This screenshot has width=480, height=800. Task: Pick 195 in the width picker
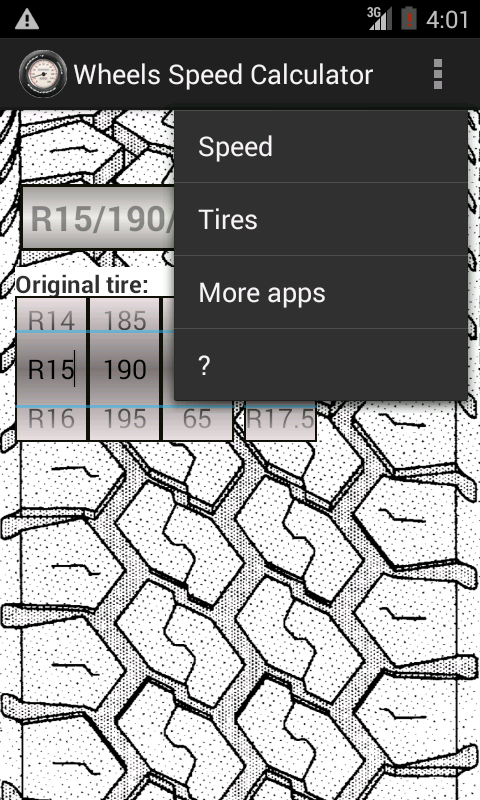click(124, 420)
